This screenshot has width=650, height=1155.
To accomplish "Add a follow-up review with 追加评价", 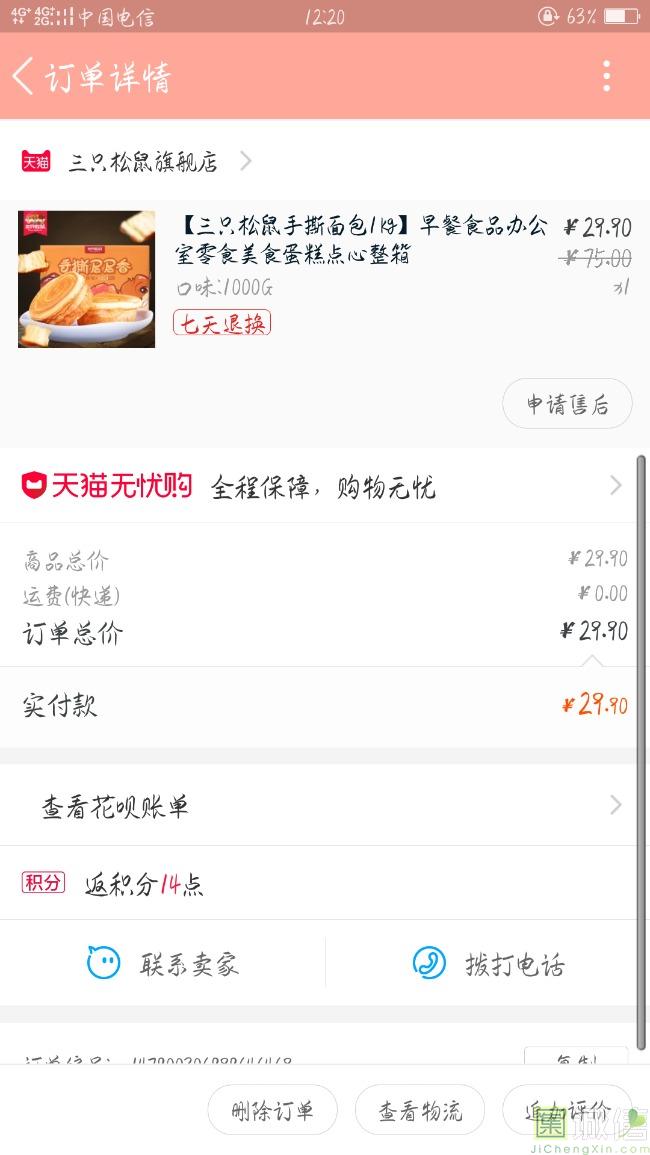I will (567, 1110).
